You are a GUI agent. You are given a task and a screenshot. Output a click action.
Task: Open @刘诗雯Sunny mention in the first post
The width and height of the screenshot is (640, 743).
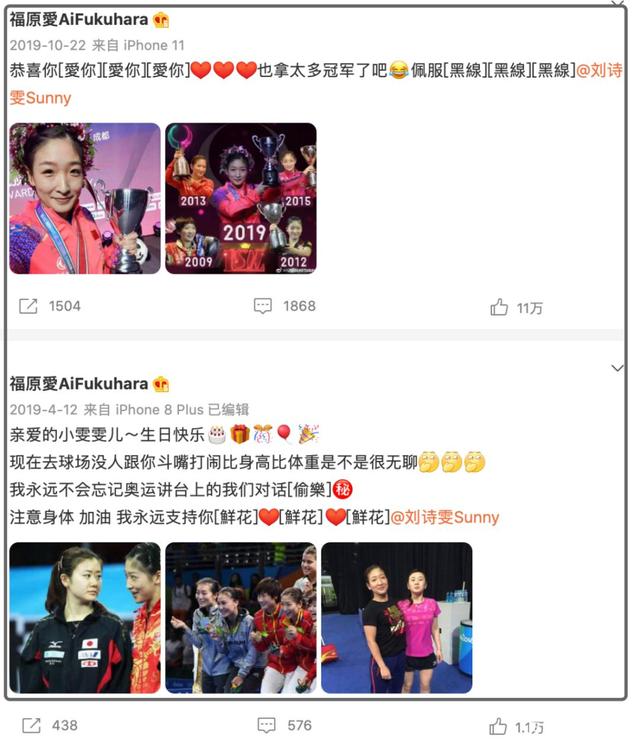(x=601, y=71)
